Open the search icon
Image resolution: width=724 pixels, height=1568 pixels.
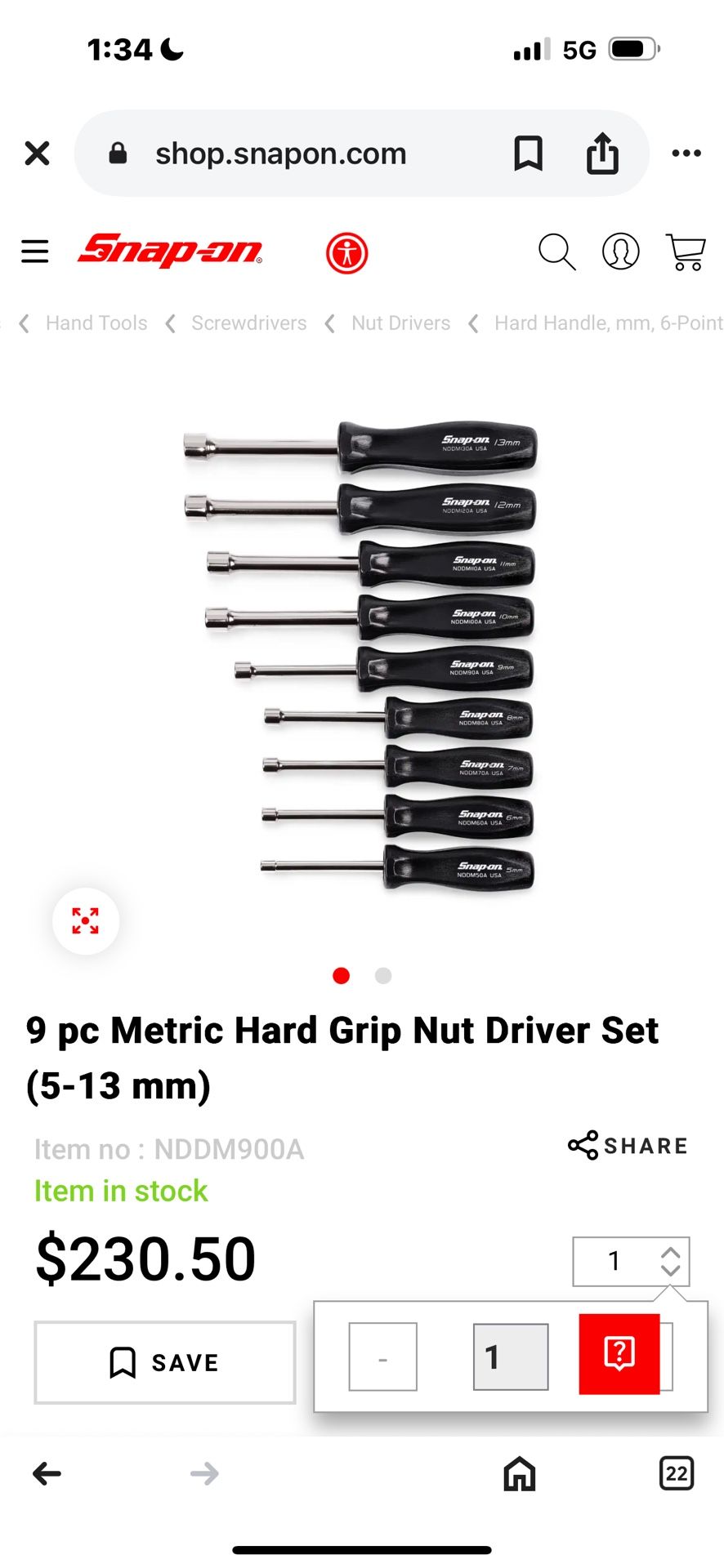point(558,252)
